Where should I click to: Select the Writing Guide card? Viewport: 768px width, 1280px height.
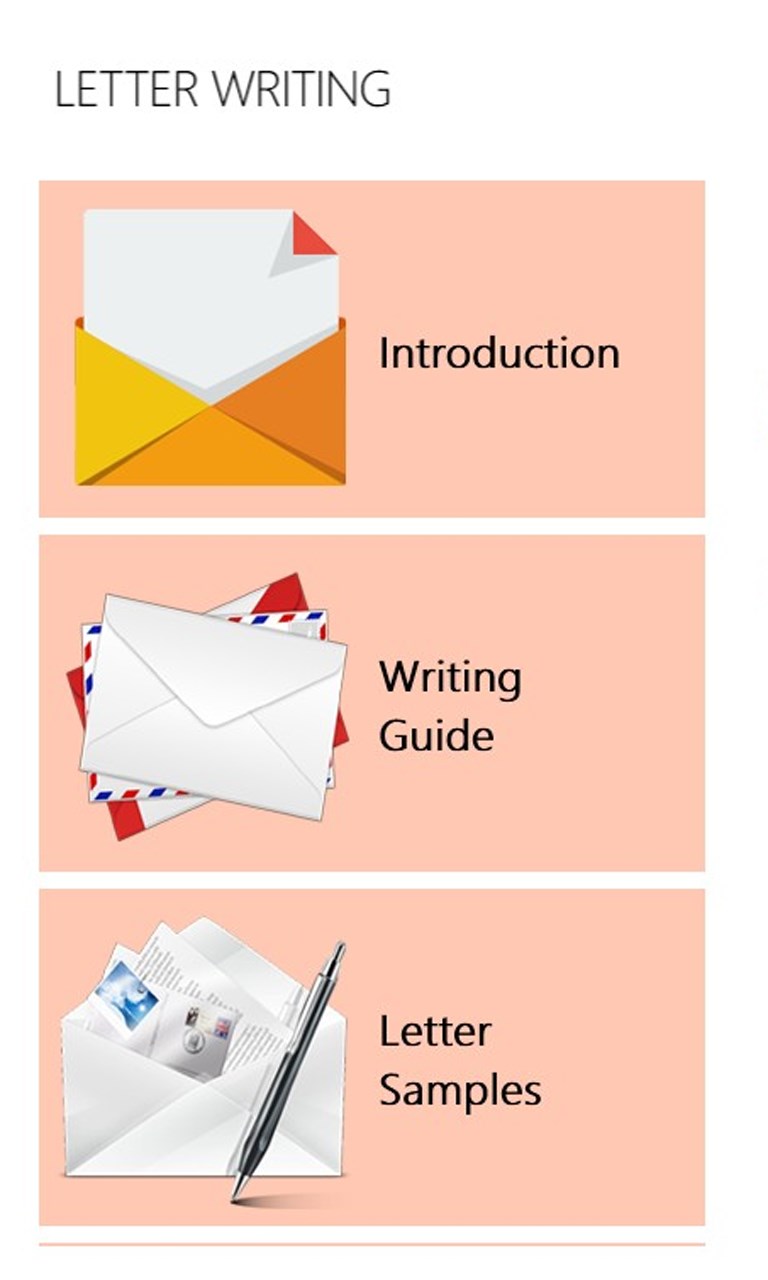tap(372, 703)
